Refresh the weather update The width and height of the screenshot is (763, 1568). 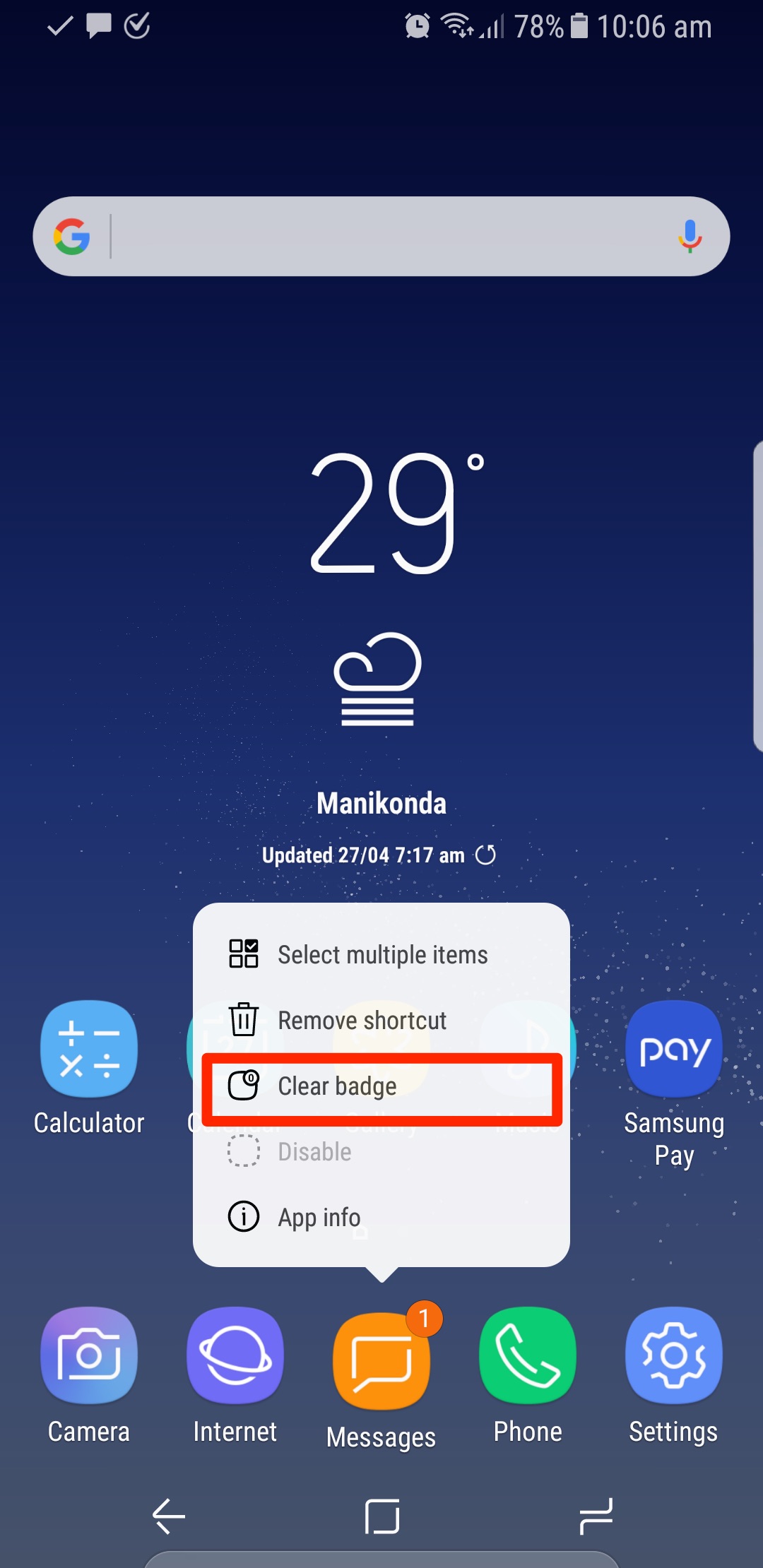tap(486, 855)
